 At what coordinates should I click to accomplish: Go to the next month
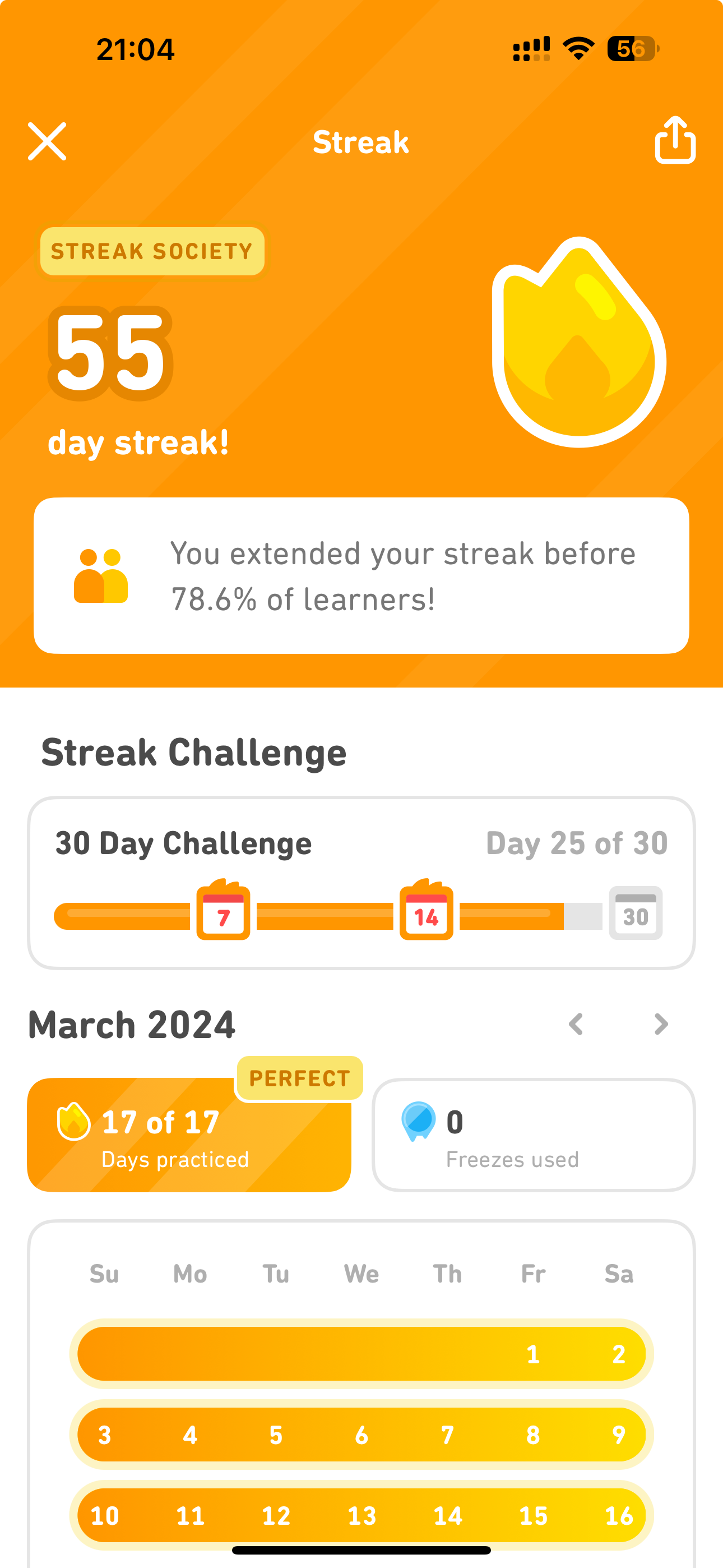661,1025
